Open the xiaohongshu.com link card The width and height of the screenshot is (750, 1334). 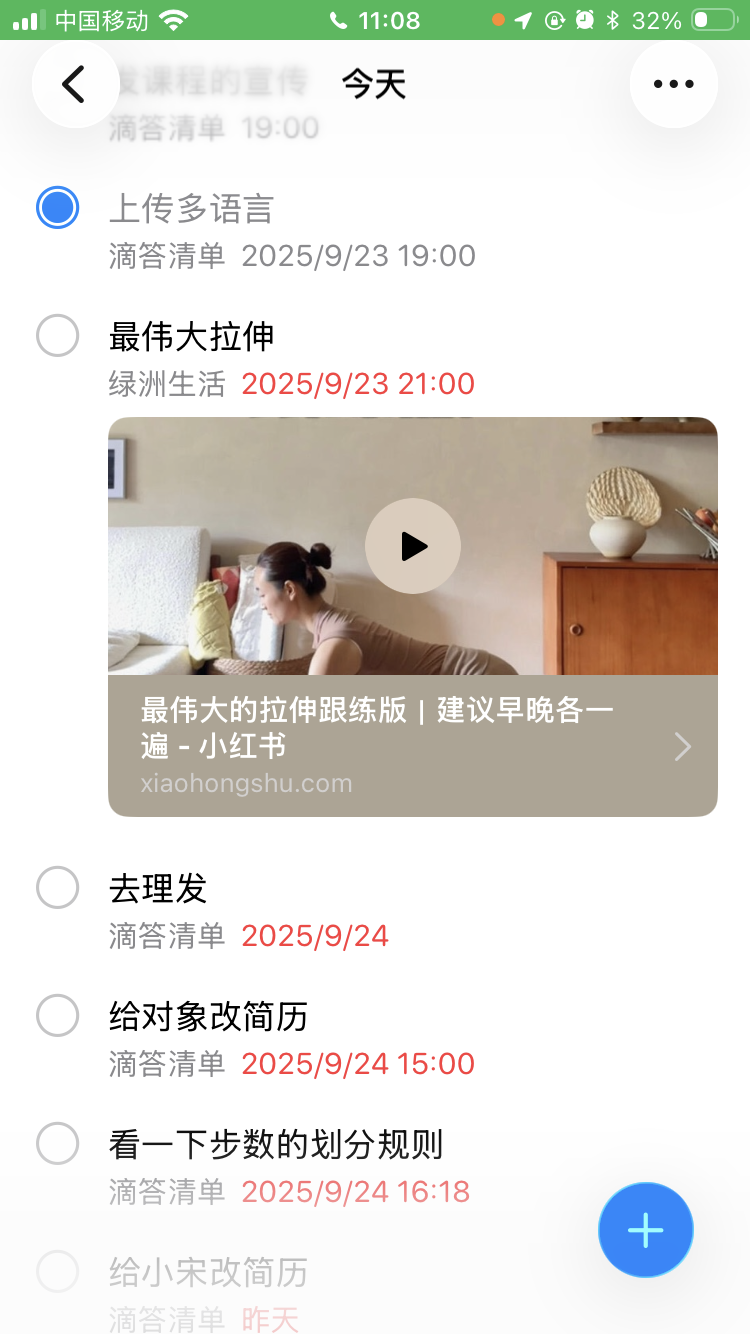[412, 746]
